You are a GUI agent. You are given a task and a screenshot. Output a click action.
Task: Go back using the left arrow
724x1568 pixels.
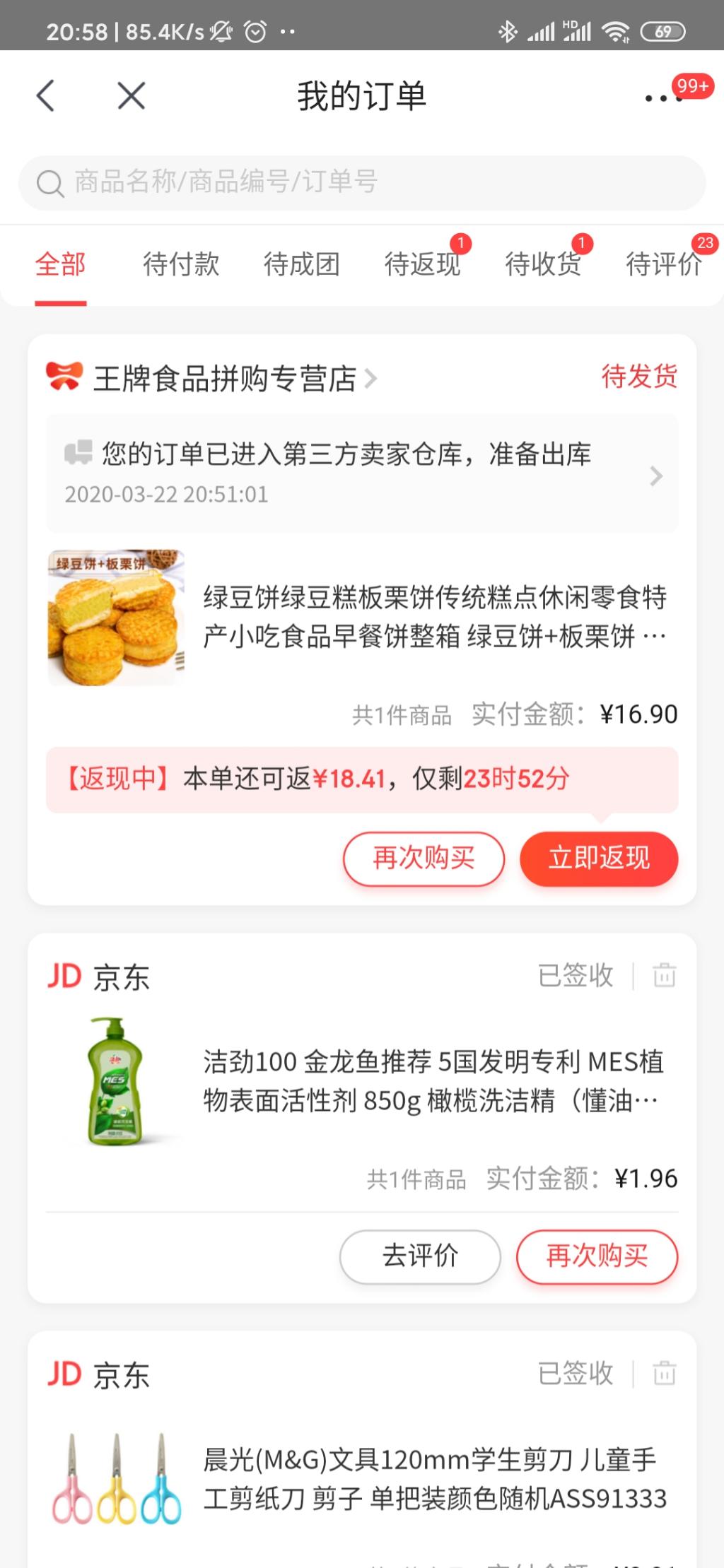(x=46, y=95)
